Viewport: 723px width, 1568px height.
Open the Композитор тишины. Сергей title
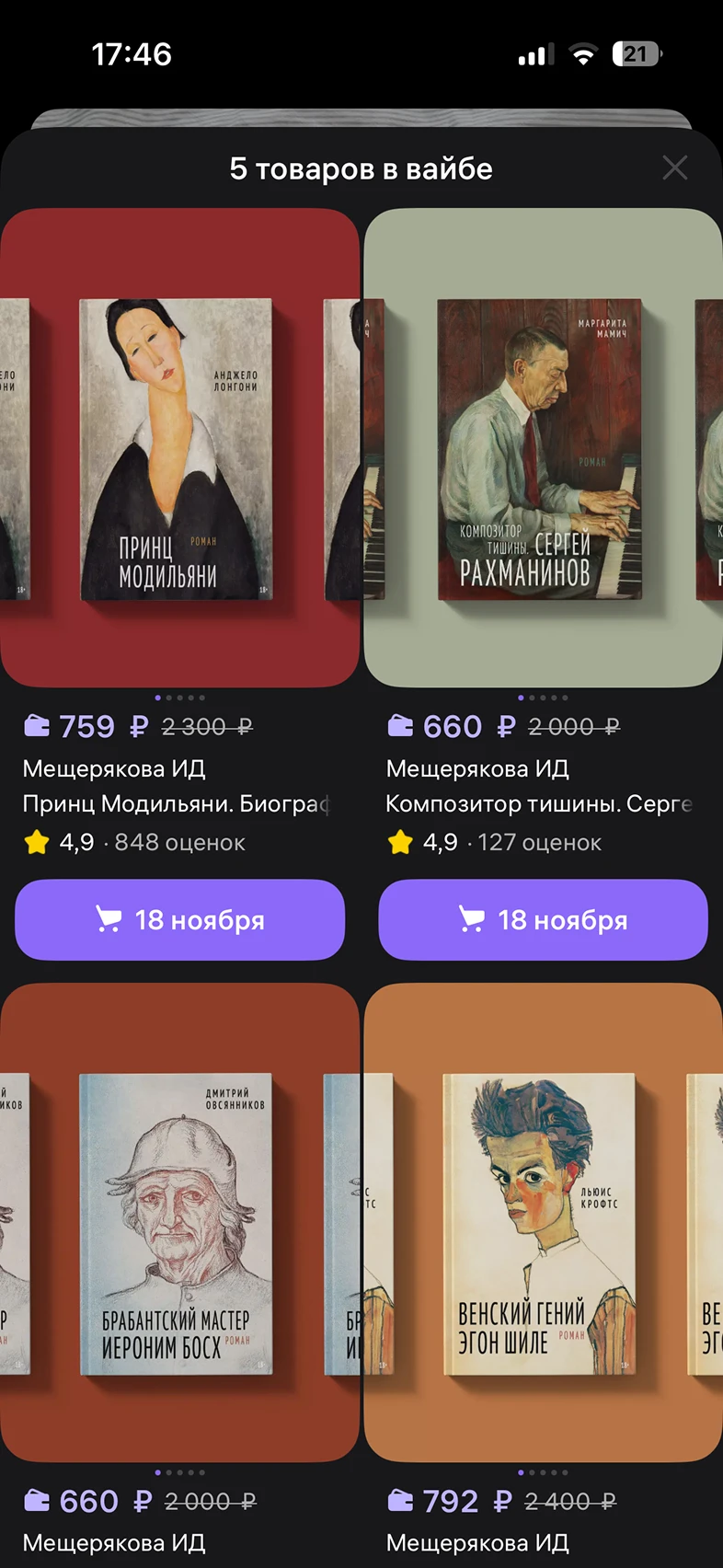(x=538, y=803)
